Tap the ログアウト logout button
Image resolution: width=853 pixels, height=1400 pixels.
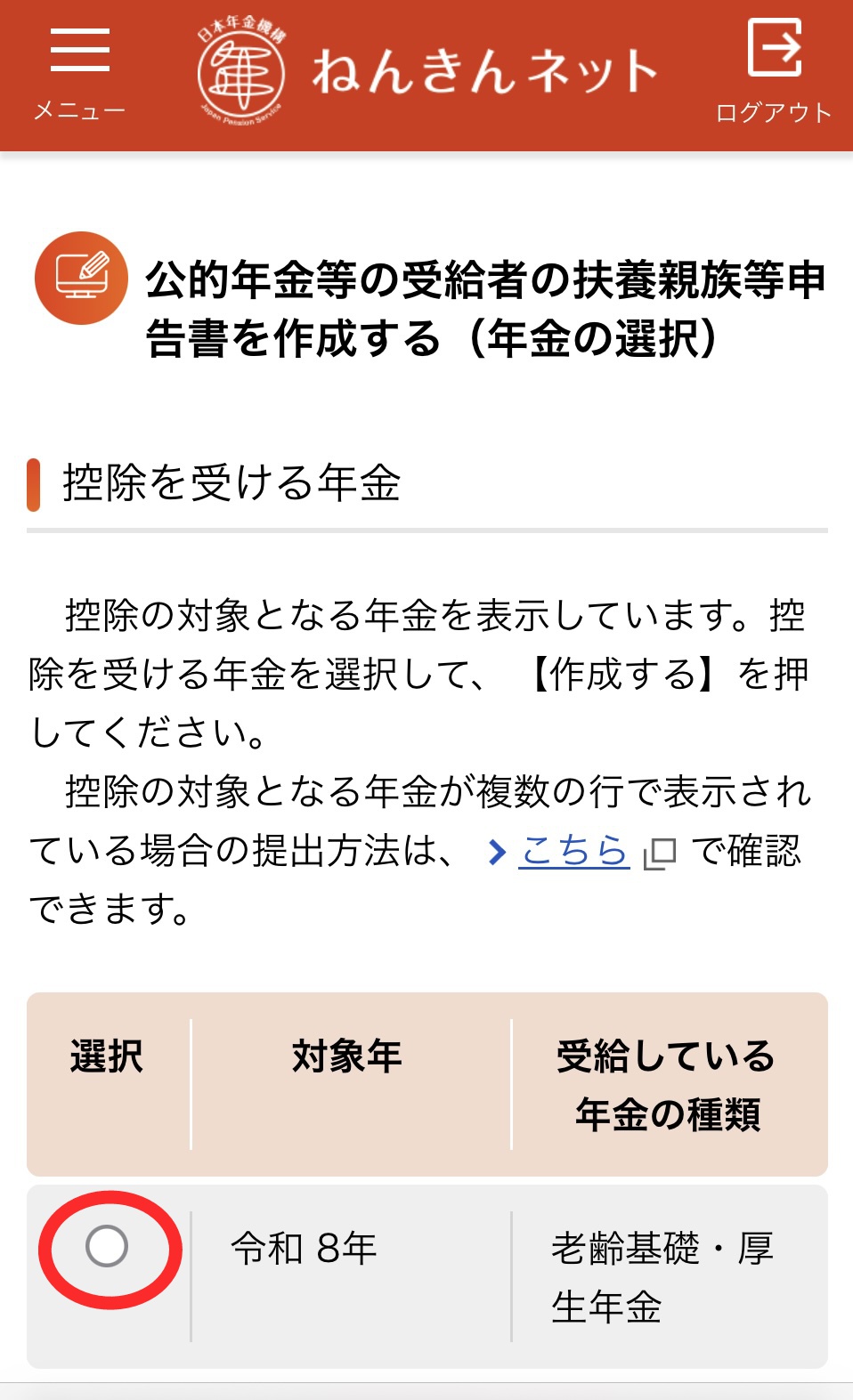774,71
